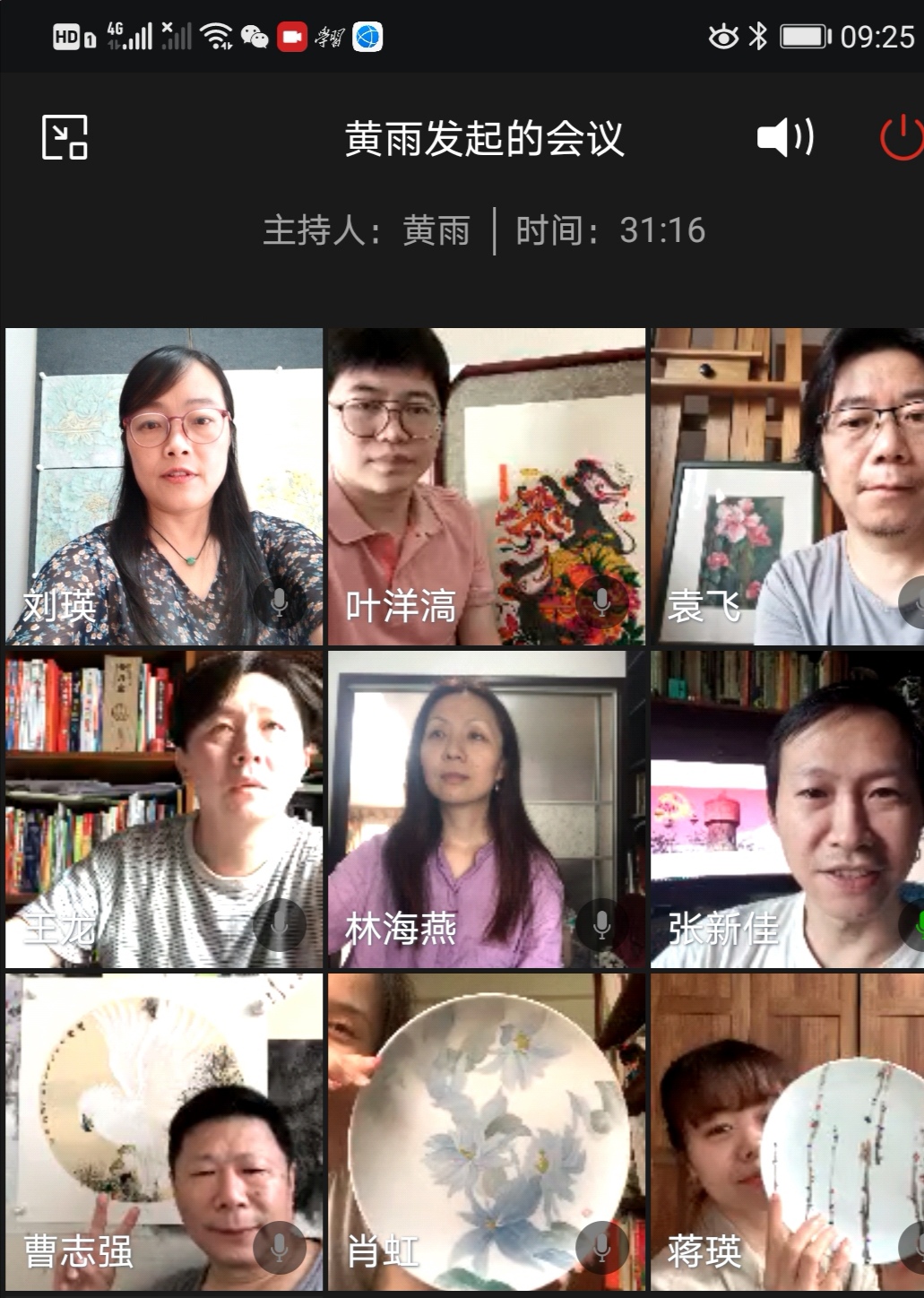Open 张新佳's video tile

(x=787, y=809)
